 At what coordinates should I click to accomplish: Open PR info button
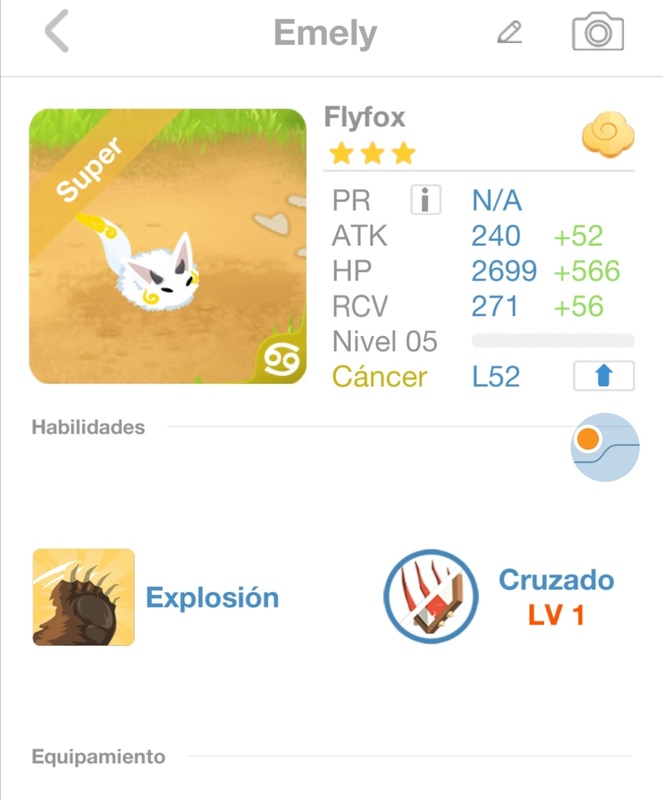click(425, 201)
